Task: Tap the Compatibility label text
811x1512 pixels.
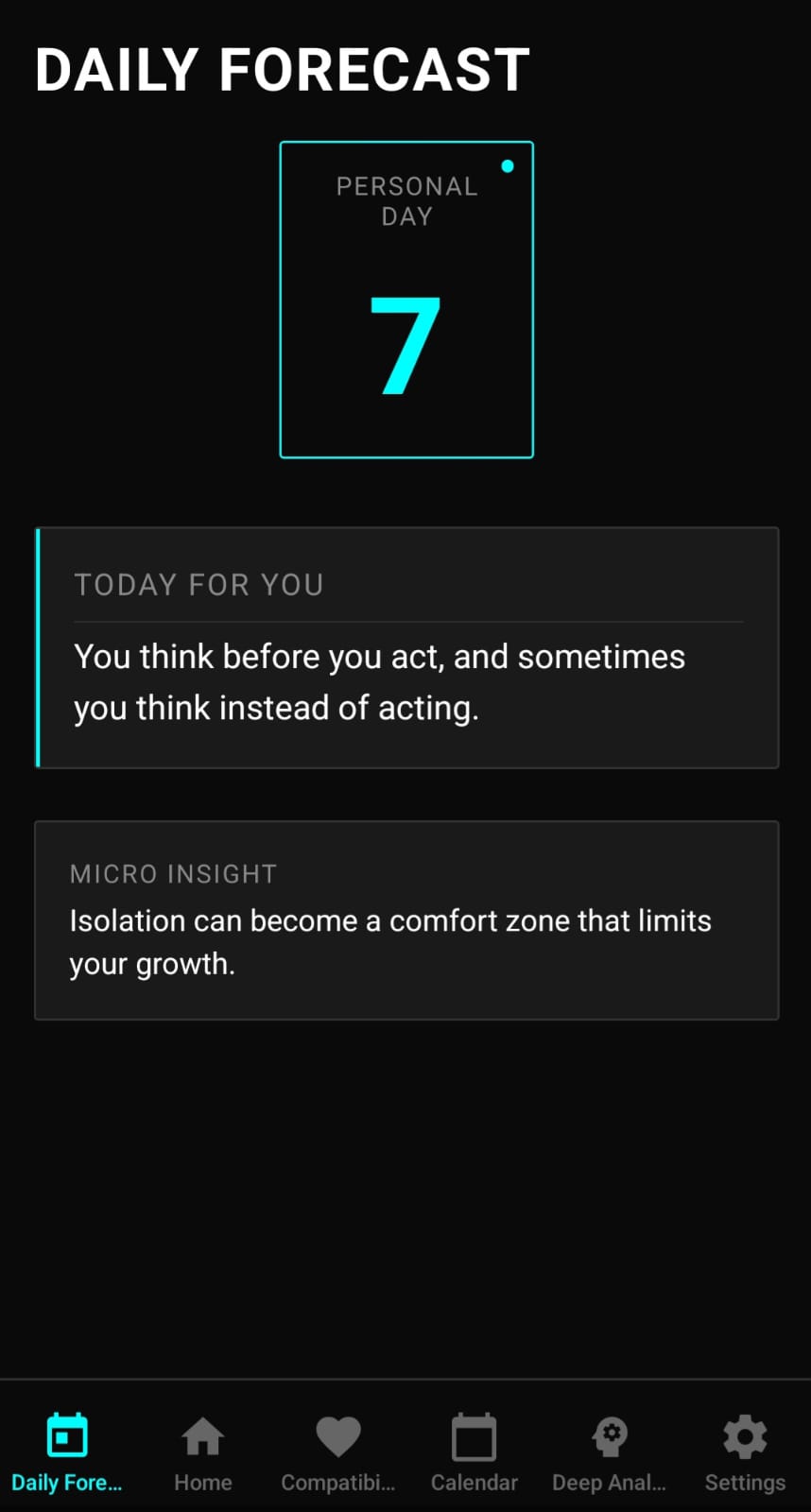Action: click(x=337, y=1482)
